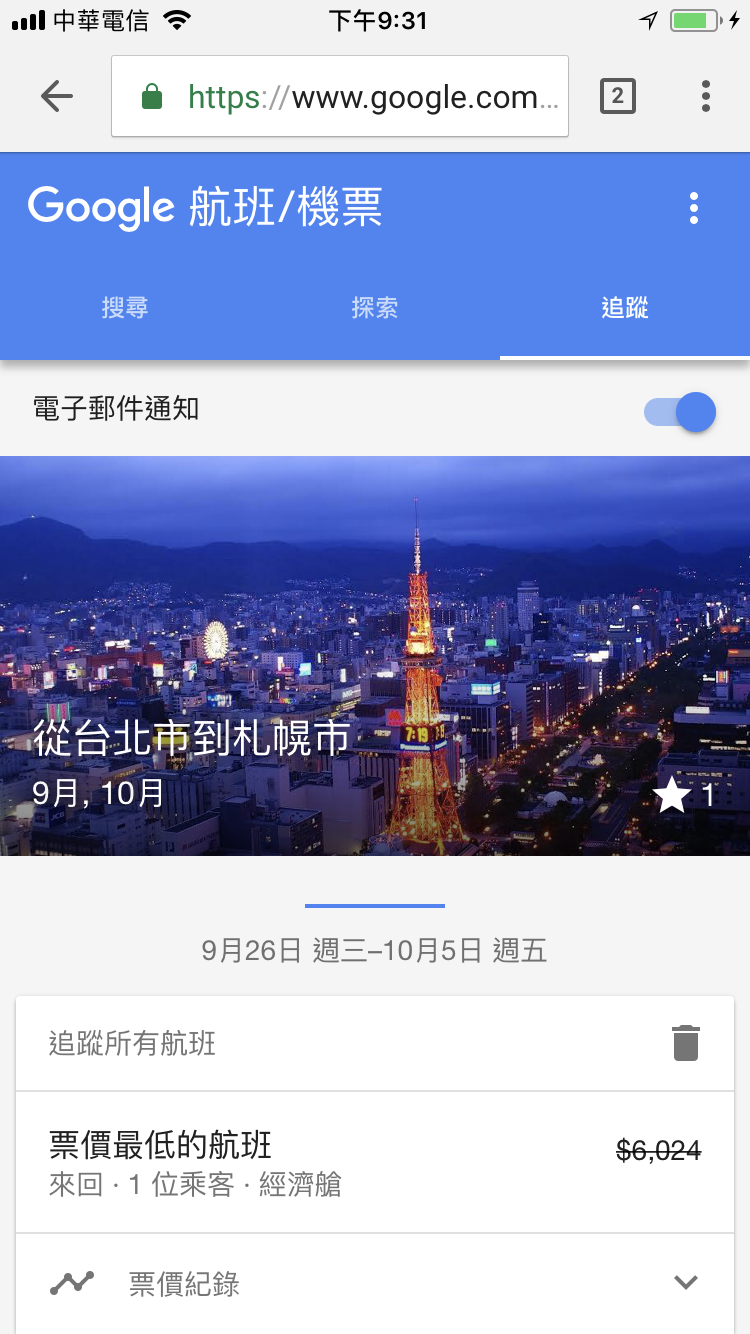Open the 從台北市到札幌市 trip card

[x=375, y=656]
